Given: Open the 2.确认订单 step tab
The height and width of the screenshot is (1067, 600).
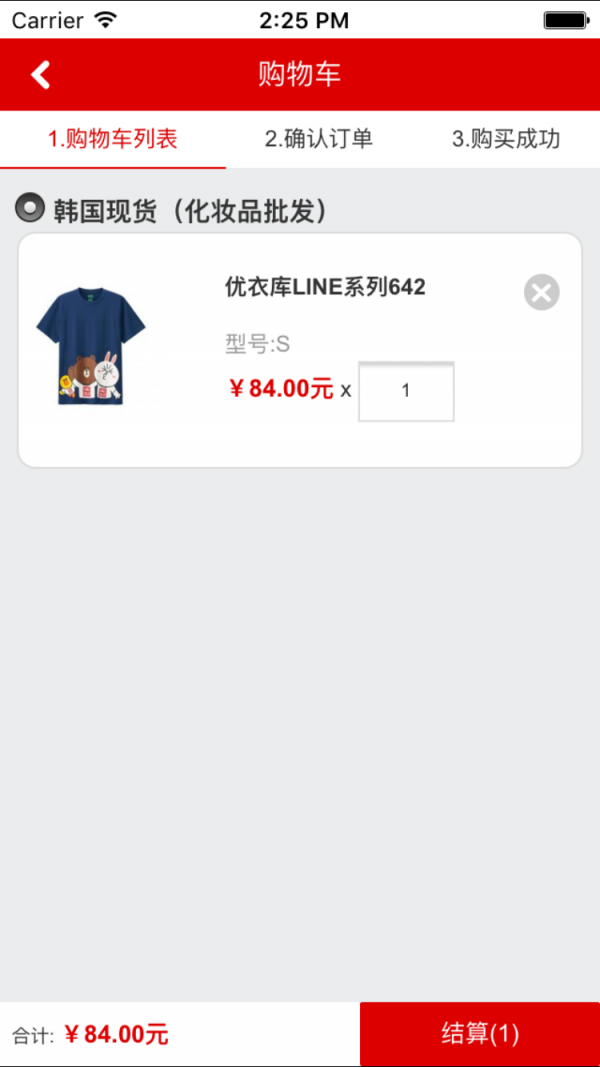Looking at the screenshot, I should 319,139.
